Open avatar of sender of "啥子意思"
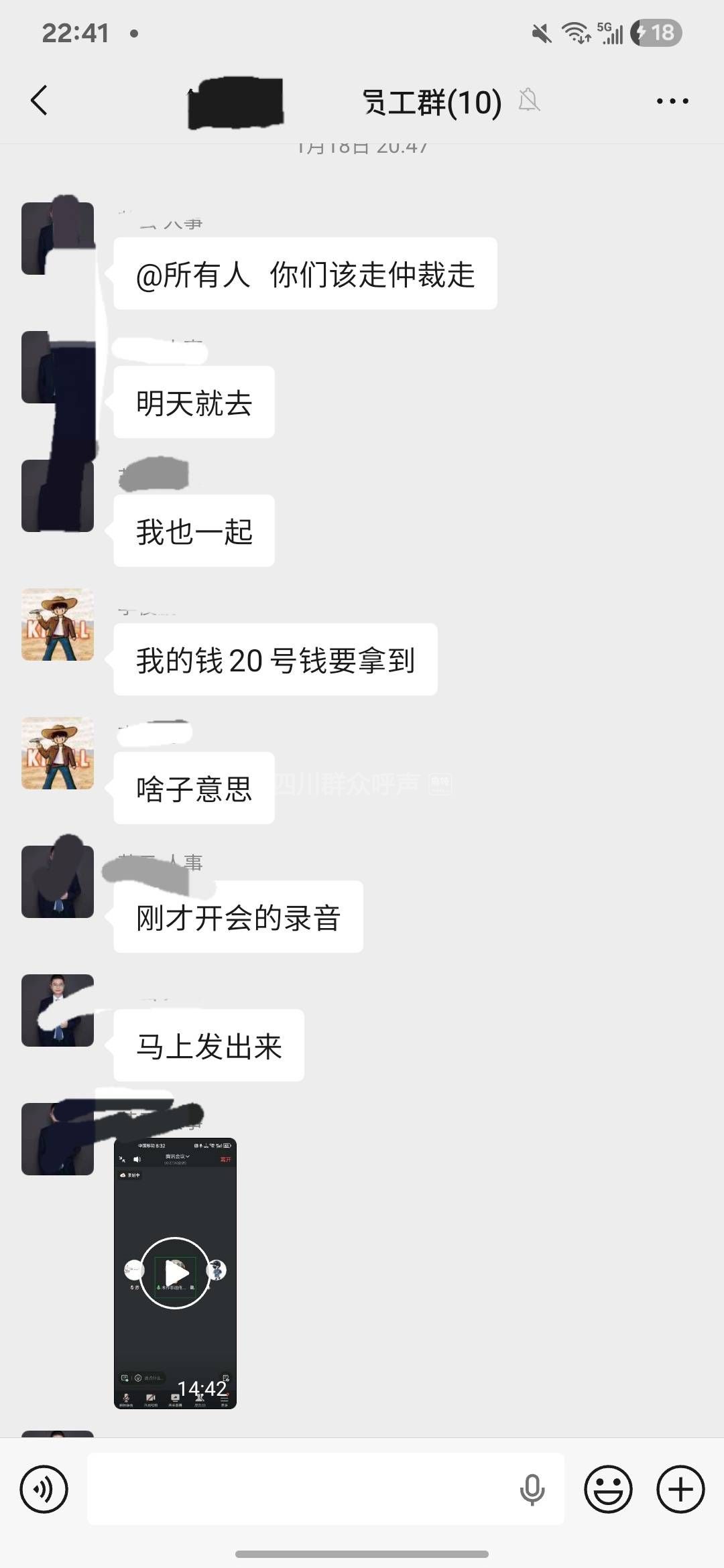Screen dimensions: 724x1568 tap(58, 753)
